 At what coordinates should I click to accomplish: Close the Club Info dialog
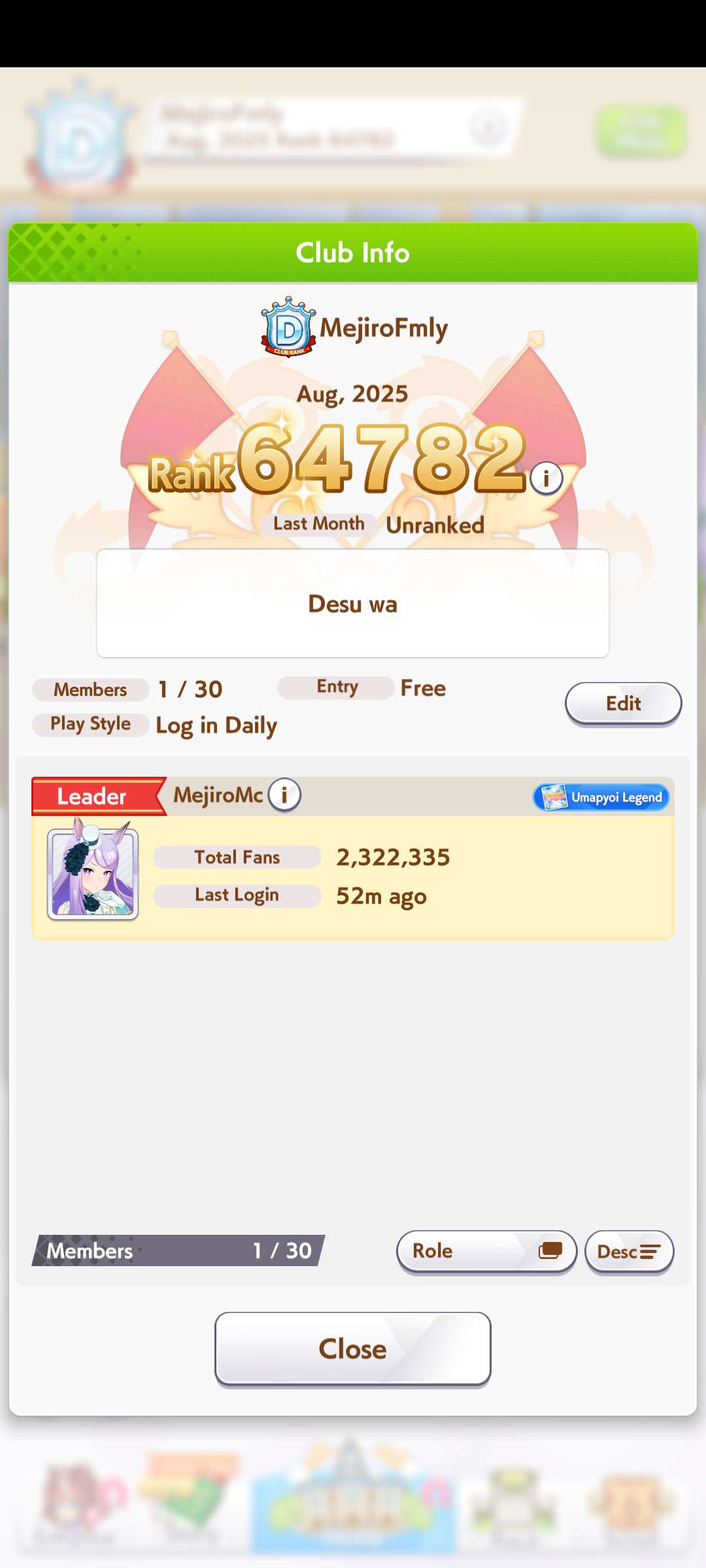pyautogui.click(x=353, y=1348)
